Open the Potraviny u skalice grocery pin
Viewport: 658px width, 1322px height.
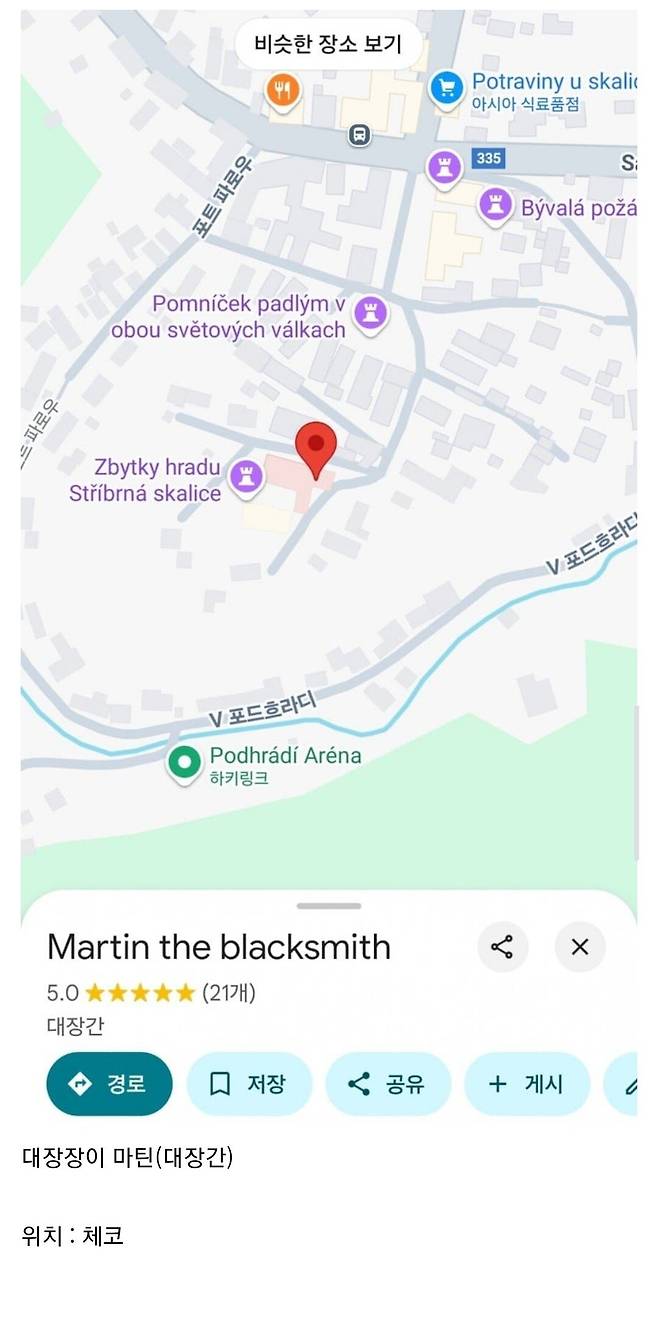click(x=446, y=89)
